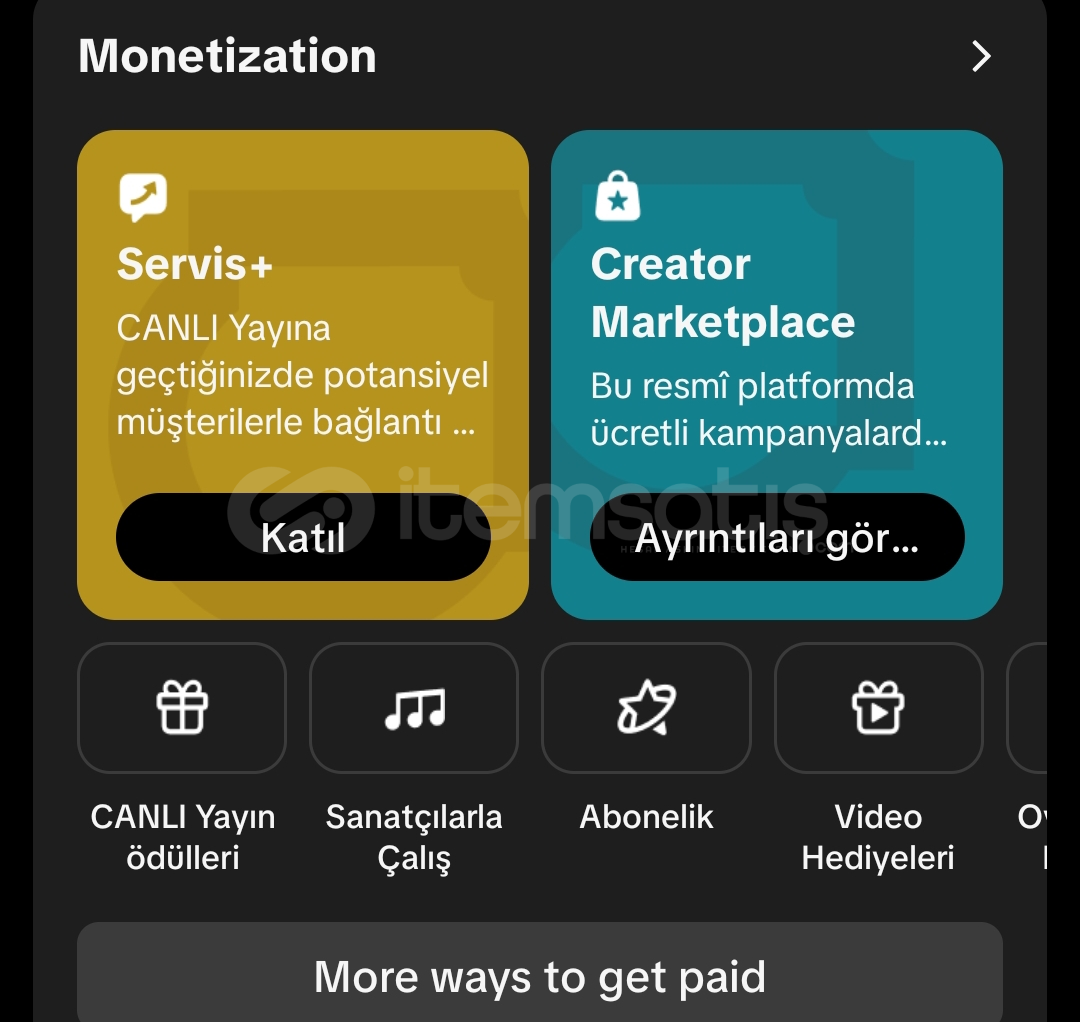Tap More ways to get paid

tap(540, 975)
